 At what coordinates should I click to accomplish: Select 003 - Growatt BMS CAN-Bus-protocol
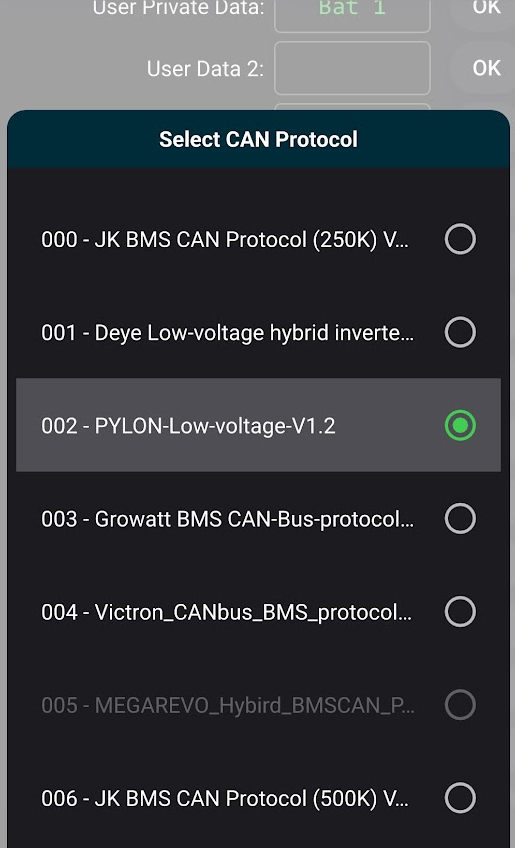pyautogui.click(x=258, y=519)
